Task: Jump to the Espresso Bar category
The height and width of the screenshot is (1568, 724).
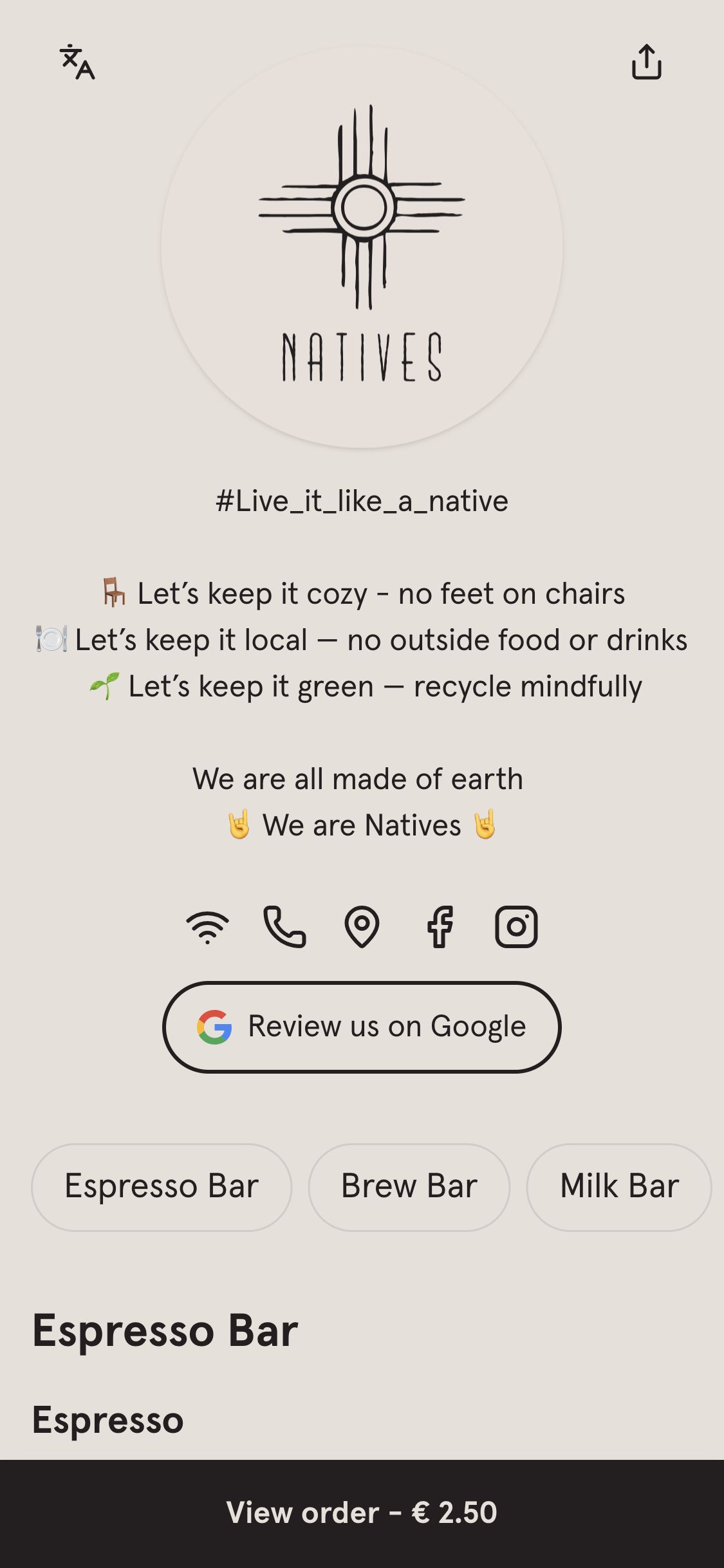Action: click(x=162, y=1186)
